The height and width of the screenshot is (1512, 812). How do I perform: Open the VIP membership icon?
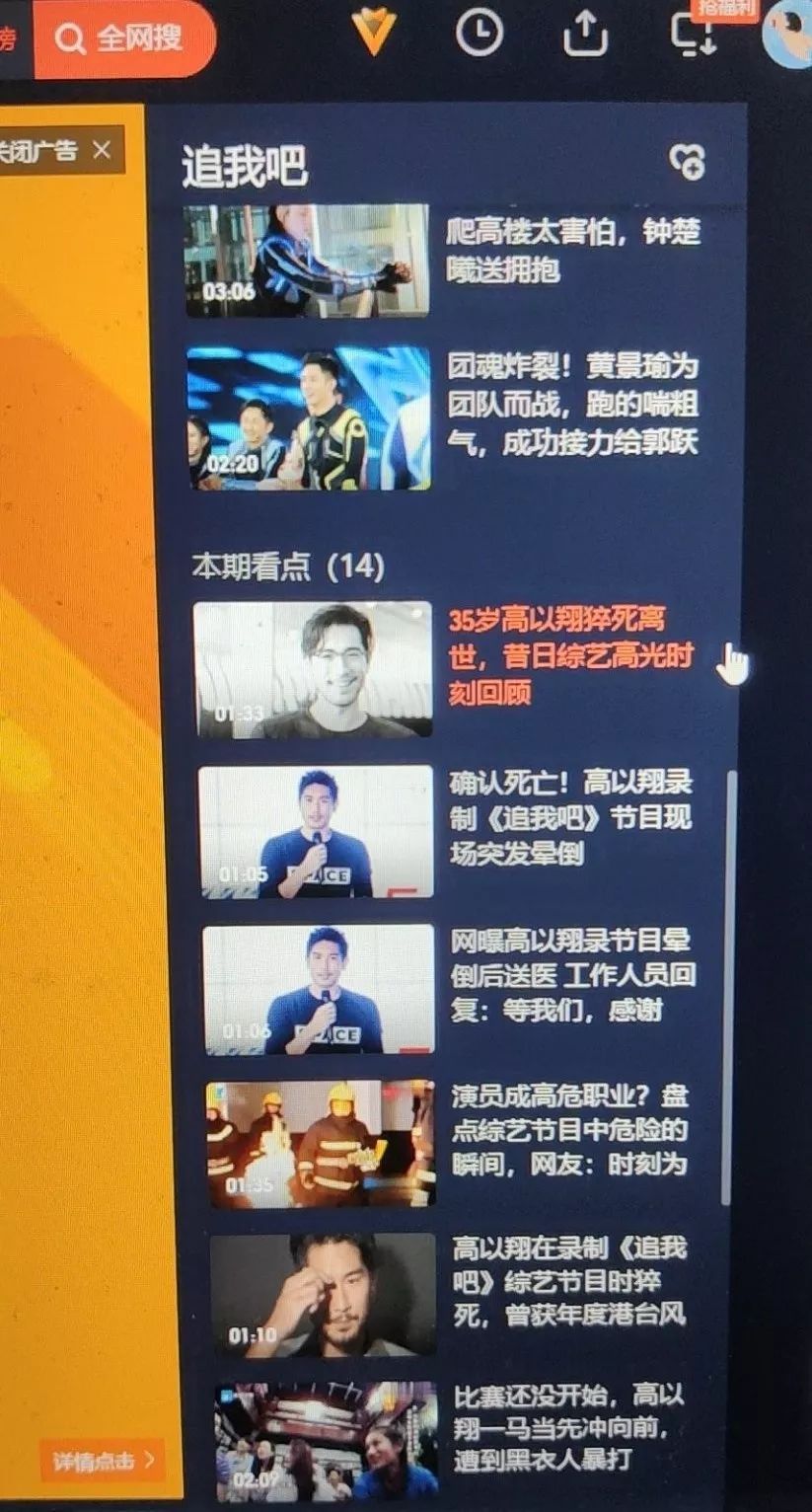coord(374,33)
